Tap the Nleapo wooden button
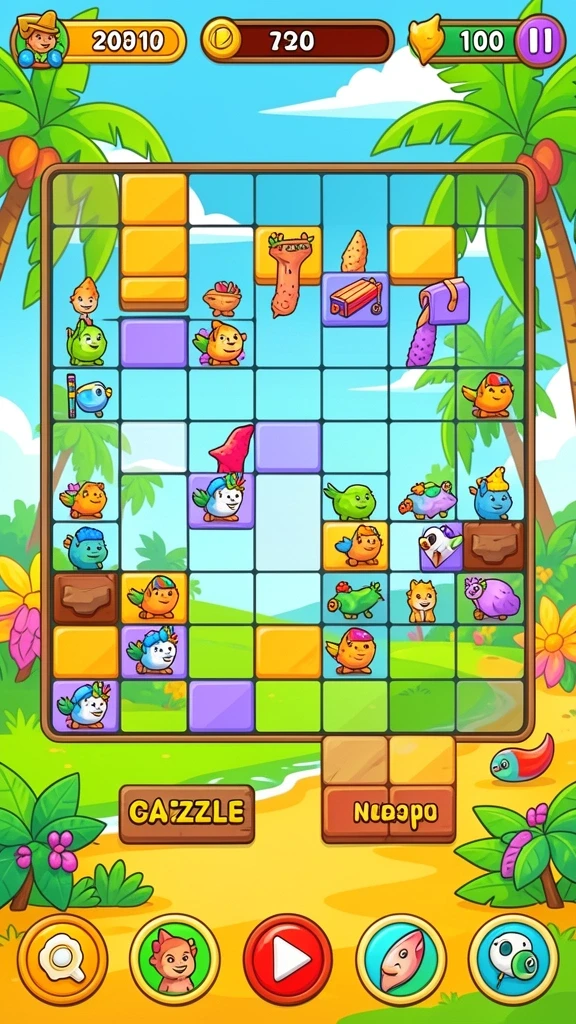The width and height of the screenshot is (576, 1024). [389, 813]
